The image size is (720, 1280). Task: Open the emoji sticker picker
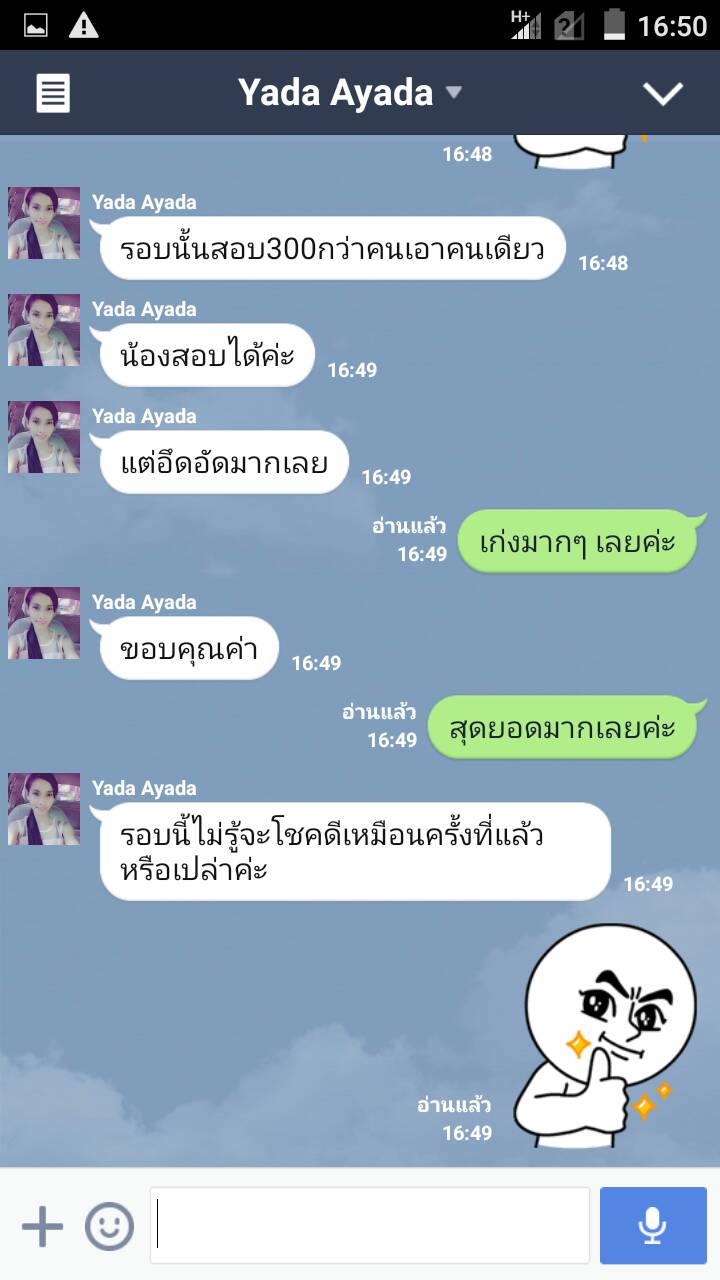[109, 1226]
